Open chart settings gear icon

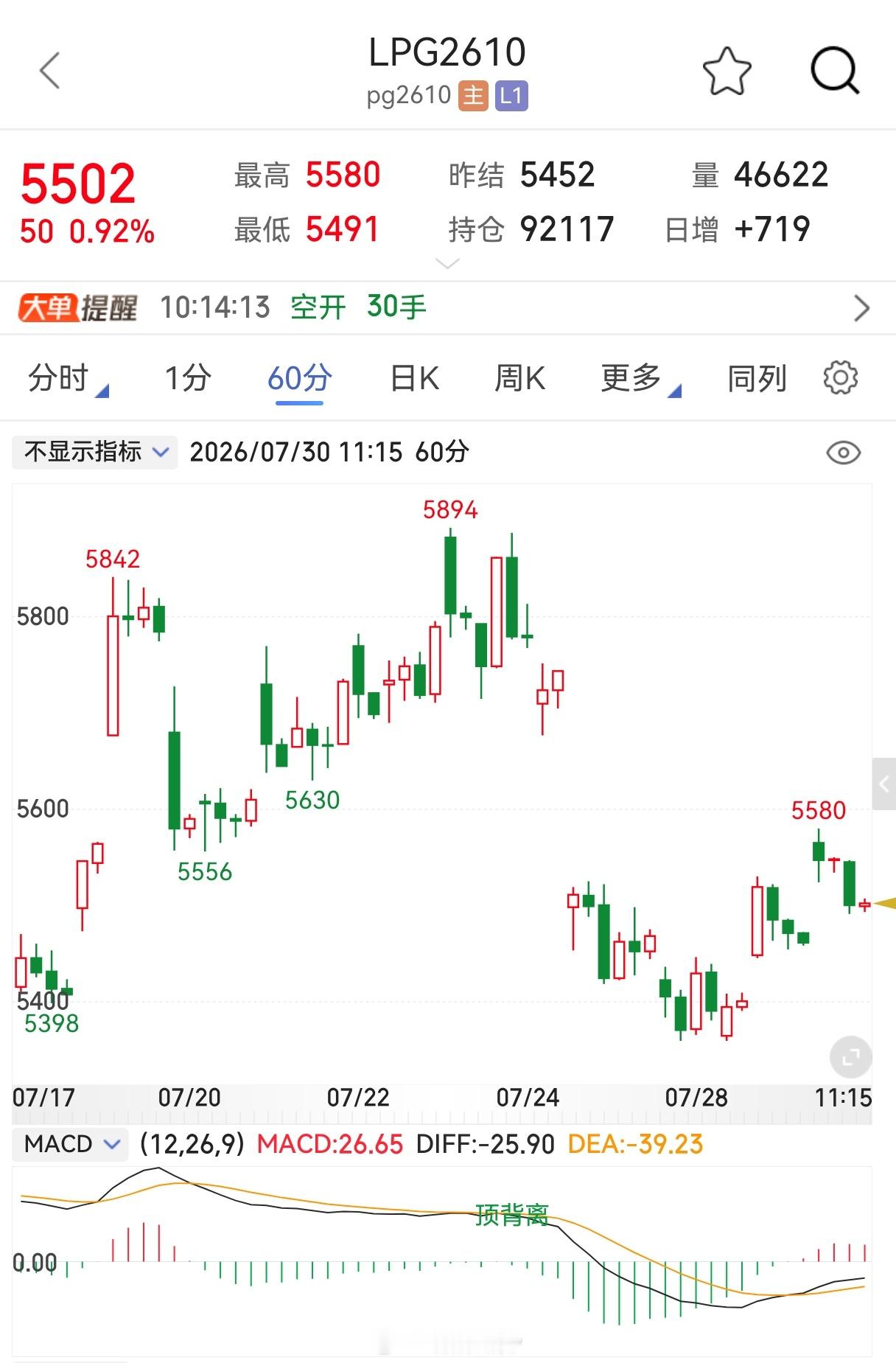coord(841,377)
